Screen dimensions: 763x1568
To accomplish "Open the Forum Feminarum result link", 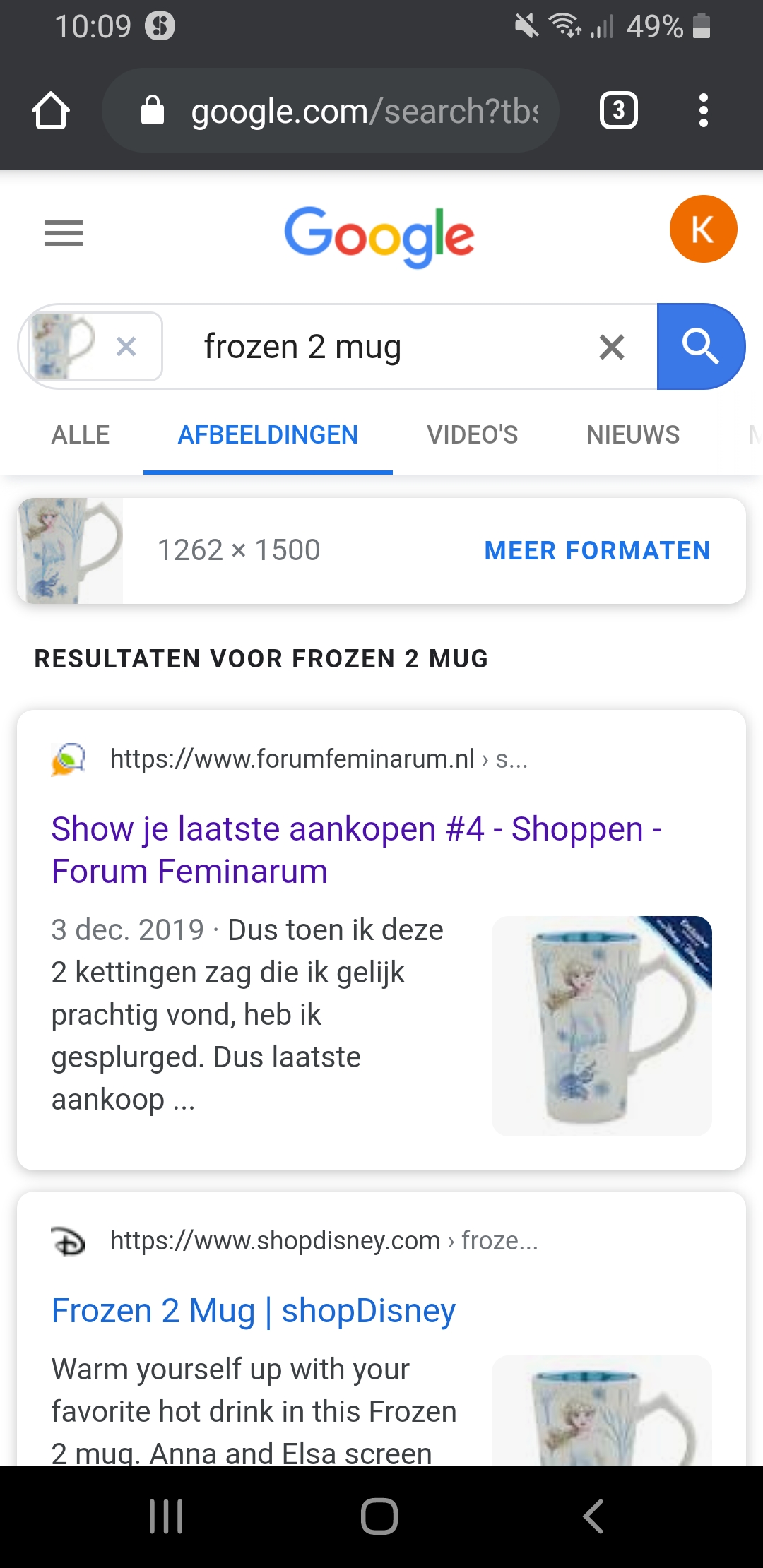I will click(357, 850).
